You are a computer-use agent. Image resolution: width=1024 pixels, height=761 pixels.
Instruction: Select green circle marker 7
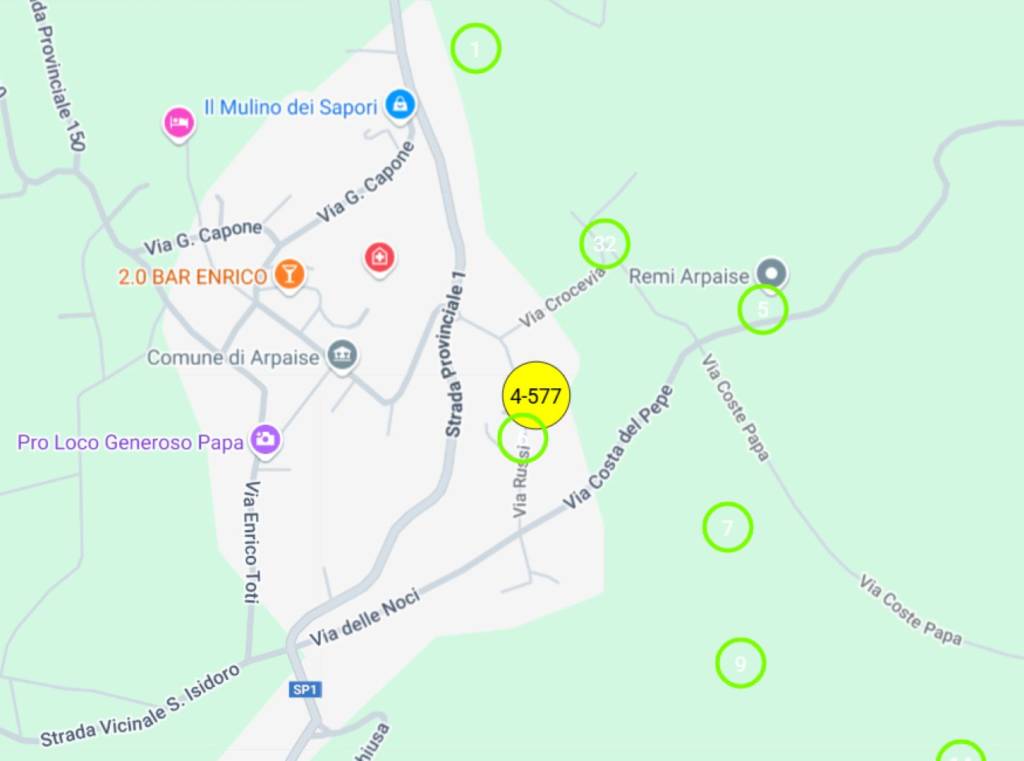(x=728, y=527)
